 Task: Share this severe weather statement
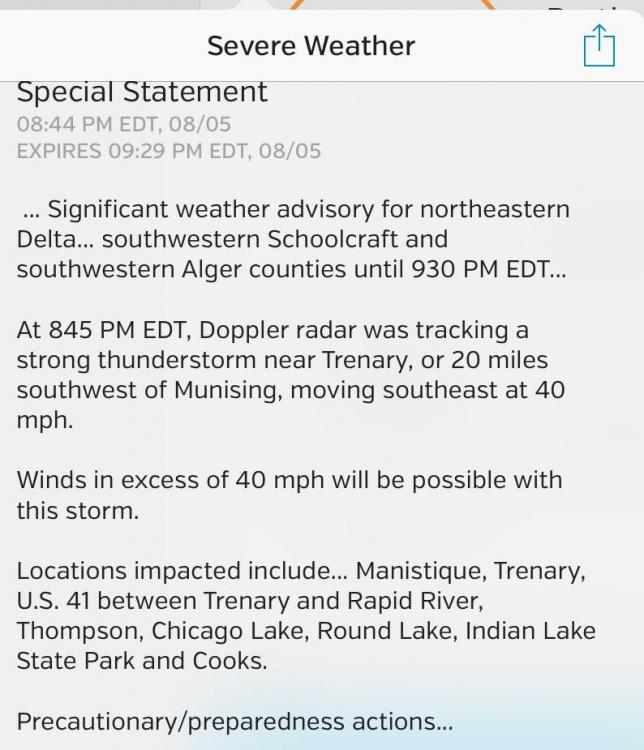(598, 46)
